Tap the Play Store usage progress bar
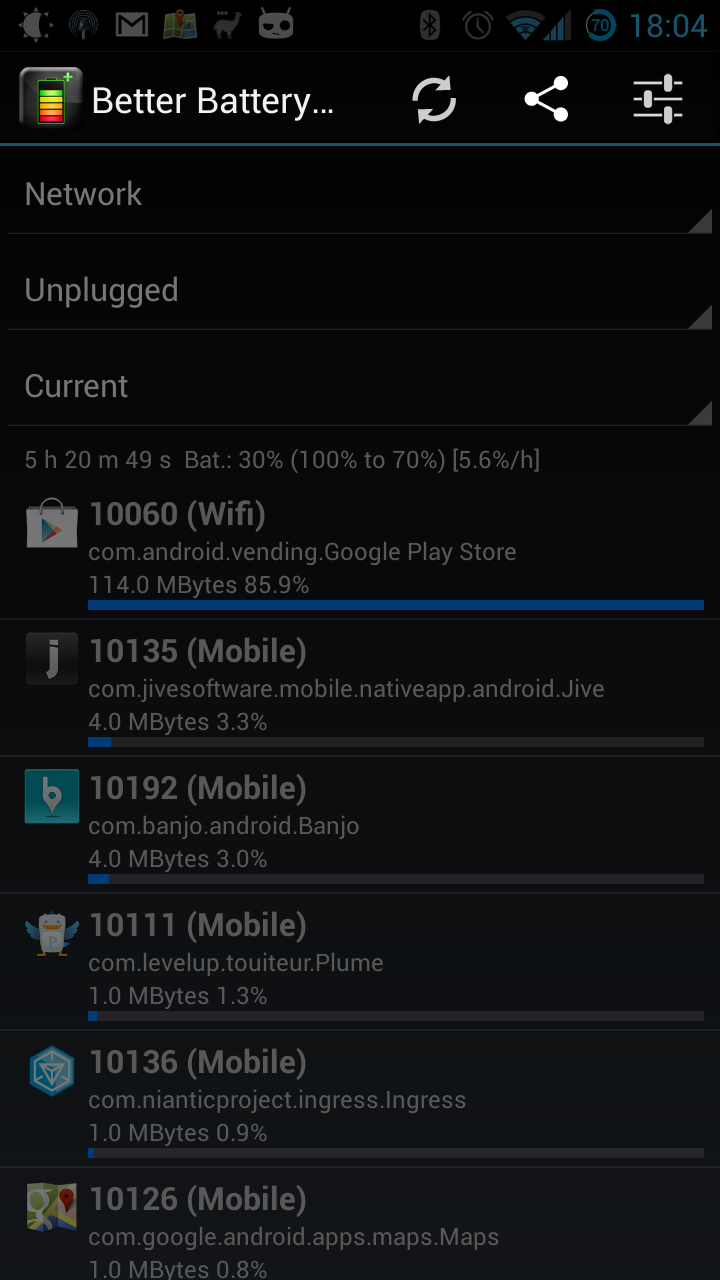The width and height of the screenshot is (720, 1280). point(395,605)
